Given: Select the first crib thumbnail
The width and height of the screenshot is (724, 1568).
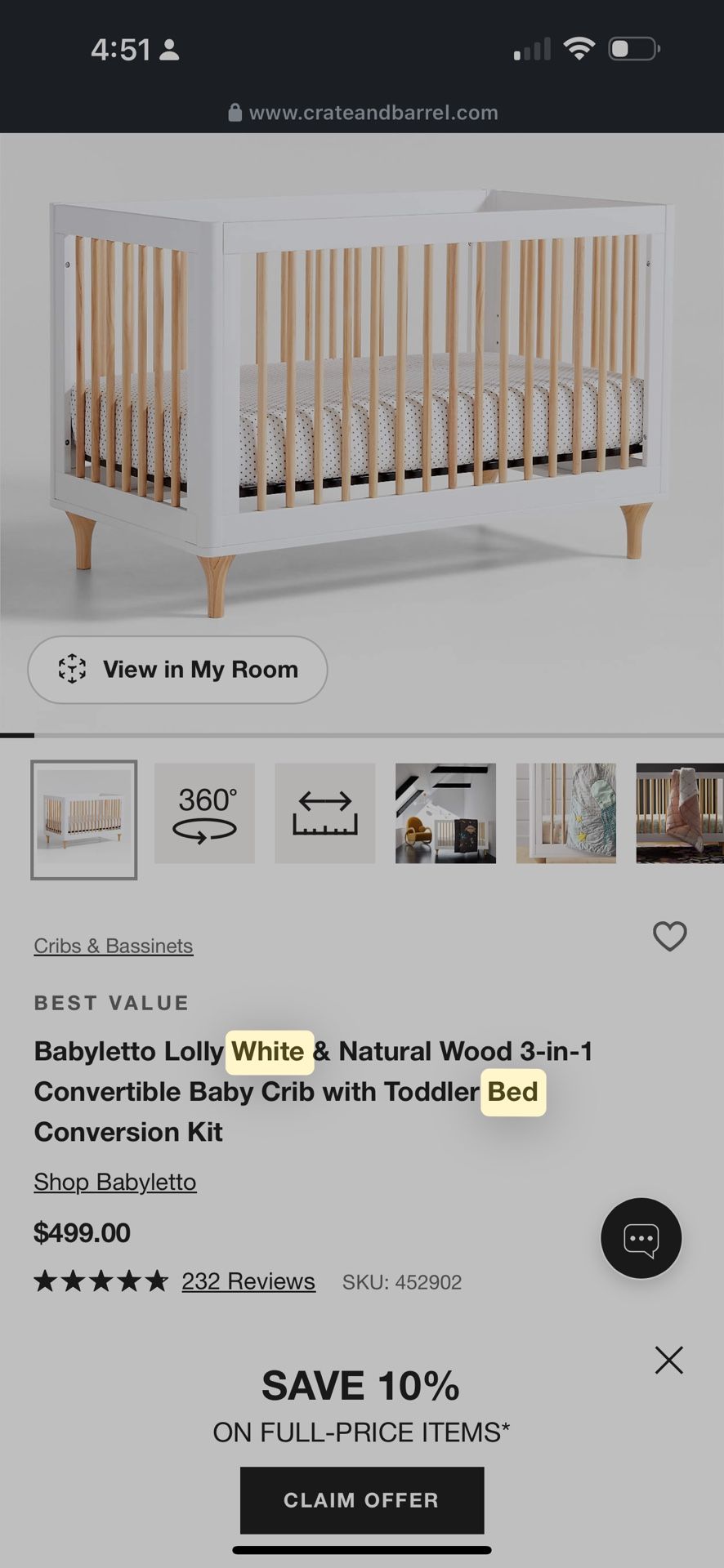Looking at the screenshot, I should click(x=84, y=820).
